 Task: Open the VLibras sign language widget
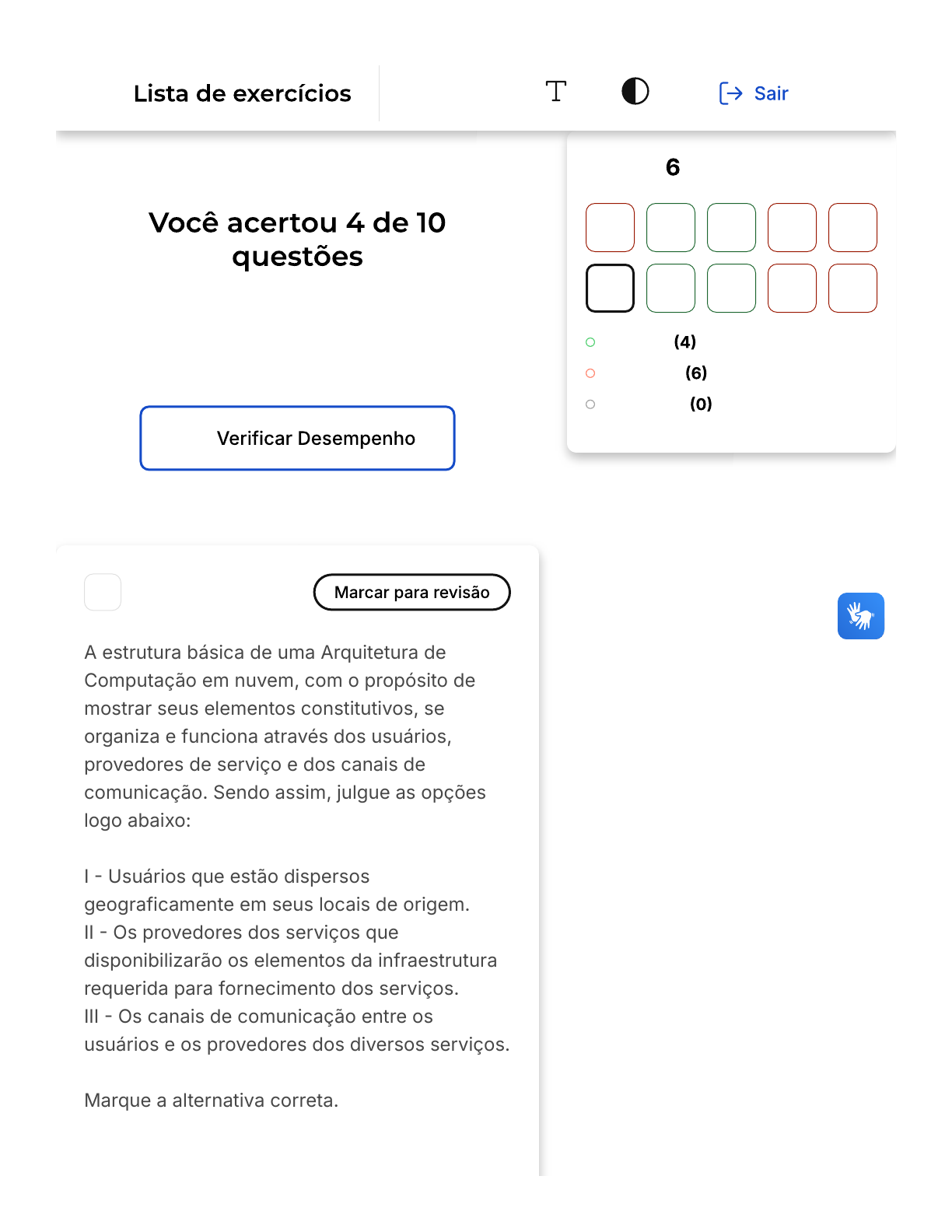(x=860, y=616)
